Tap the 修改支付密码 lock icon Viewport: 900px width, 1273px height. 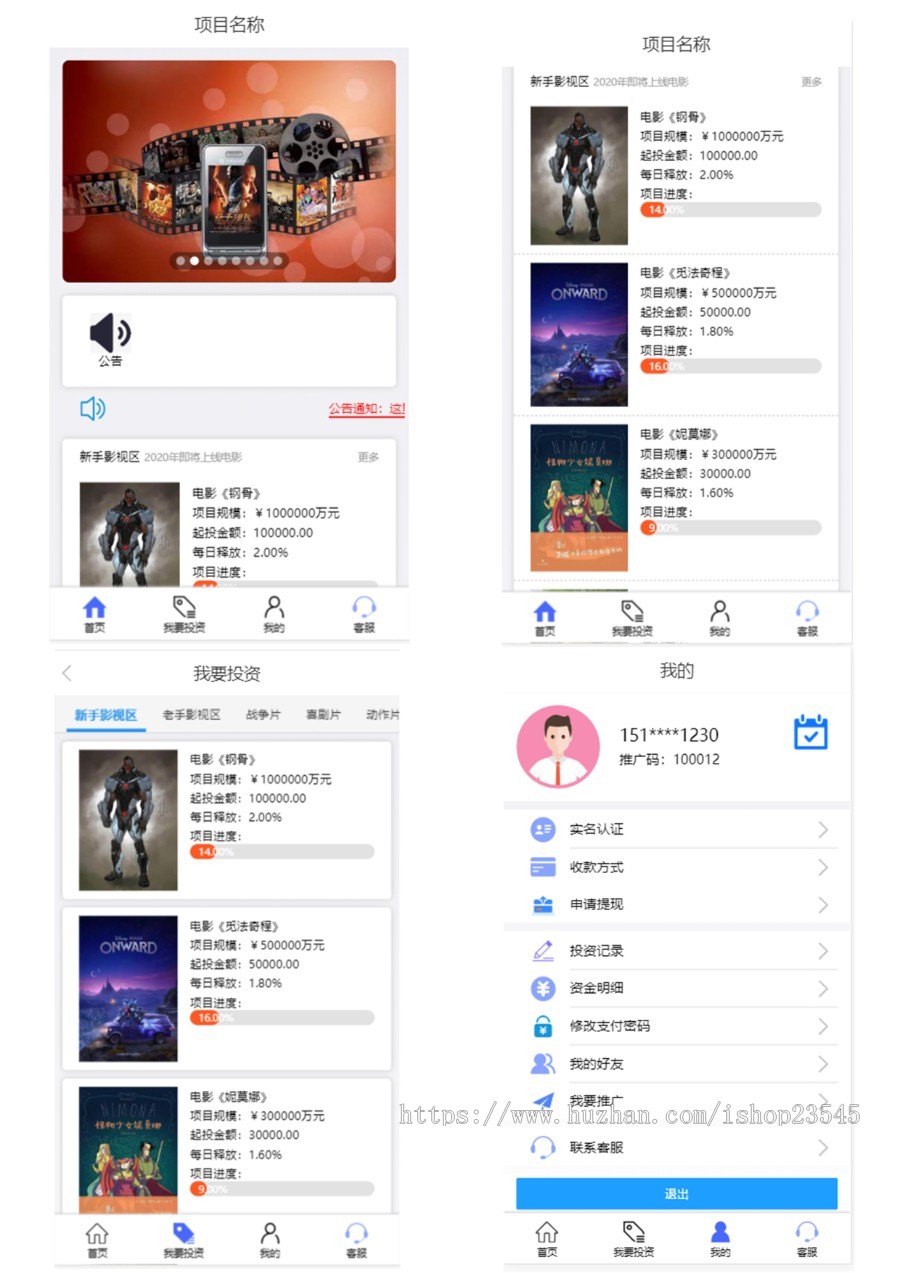542,1026
